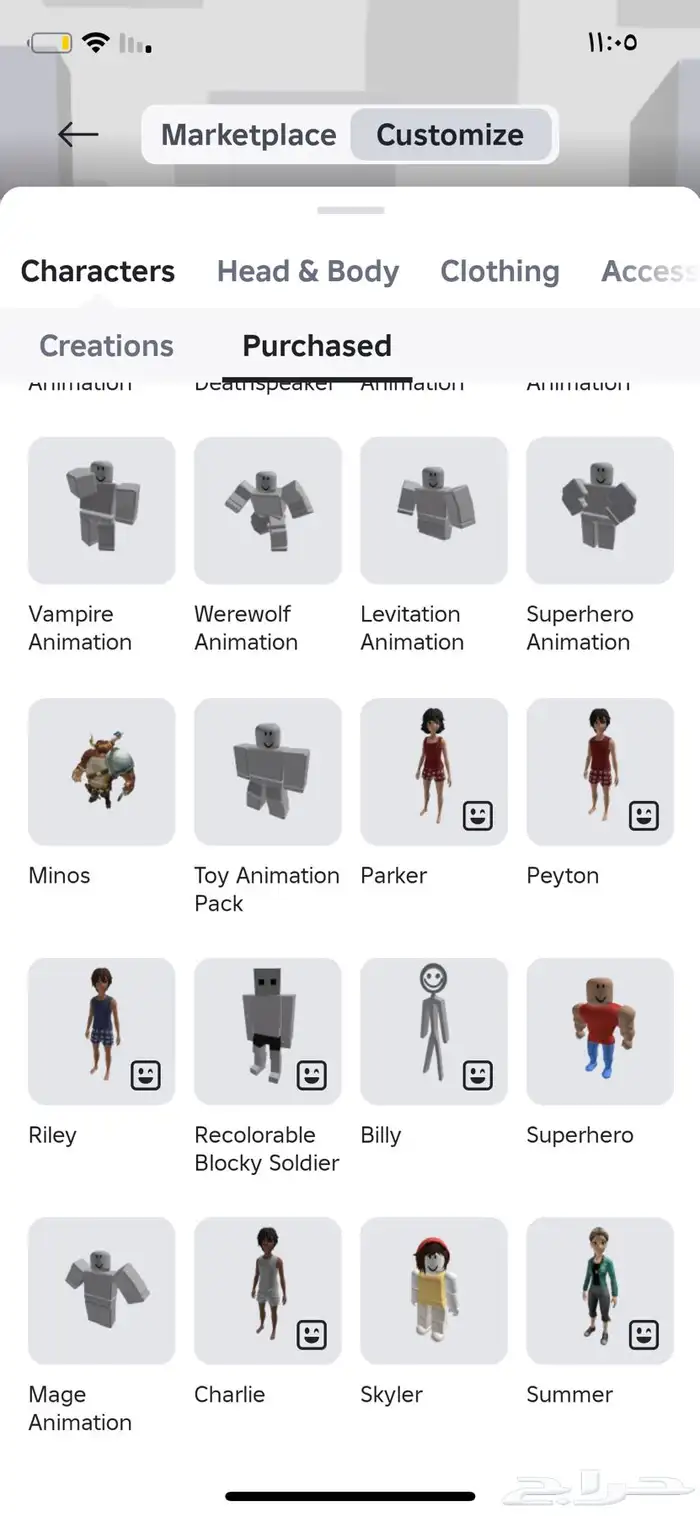Equip the Recolorable Blocky Soldier
The image size is (700, 1516).
[268, 1031]
